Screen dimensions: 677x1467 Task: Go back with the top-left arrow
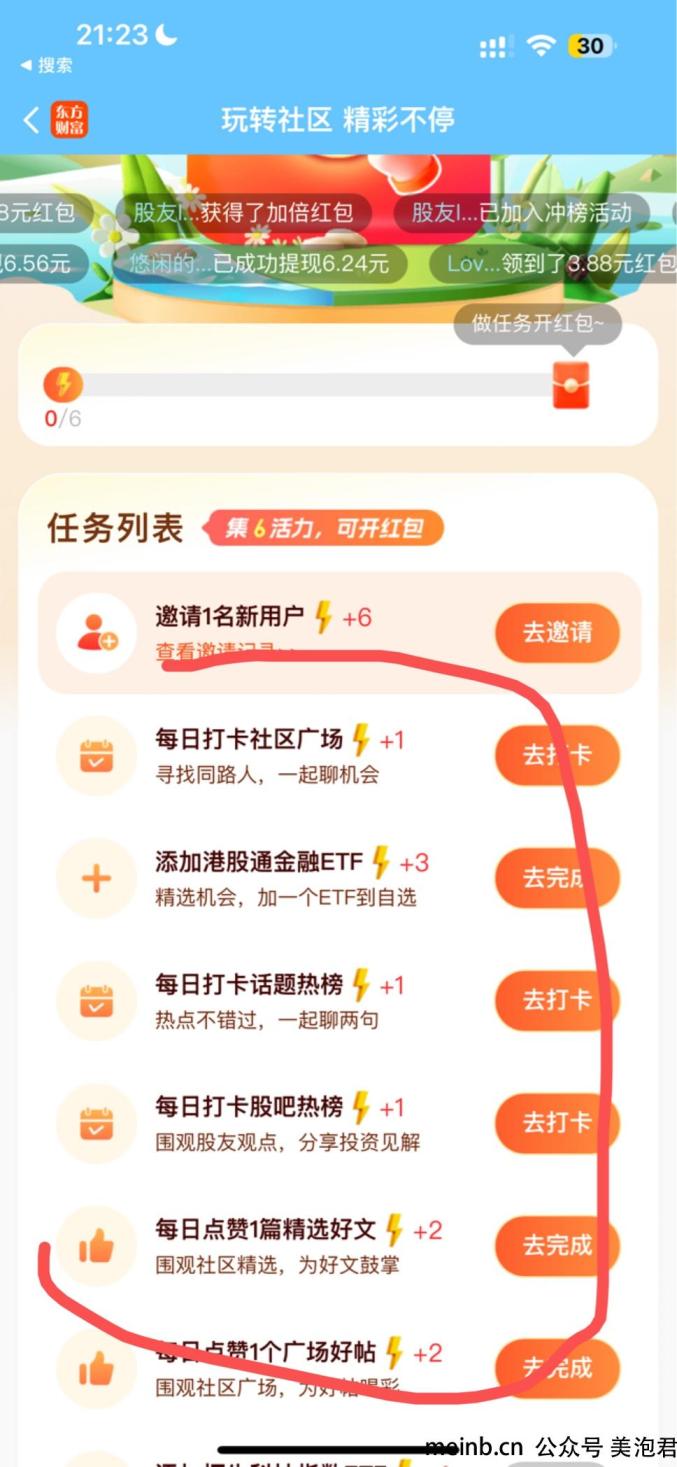pyautogui.click(x=31, y=120)
